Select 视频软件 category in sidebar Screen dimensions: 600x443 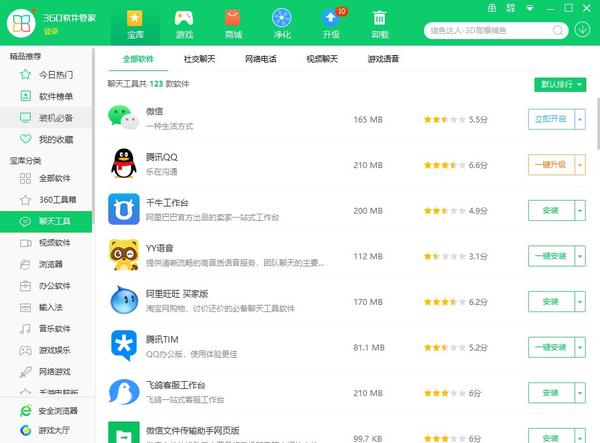(x=55, y=243)
